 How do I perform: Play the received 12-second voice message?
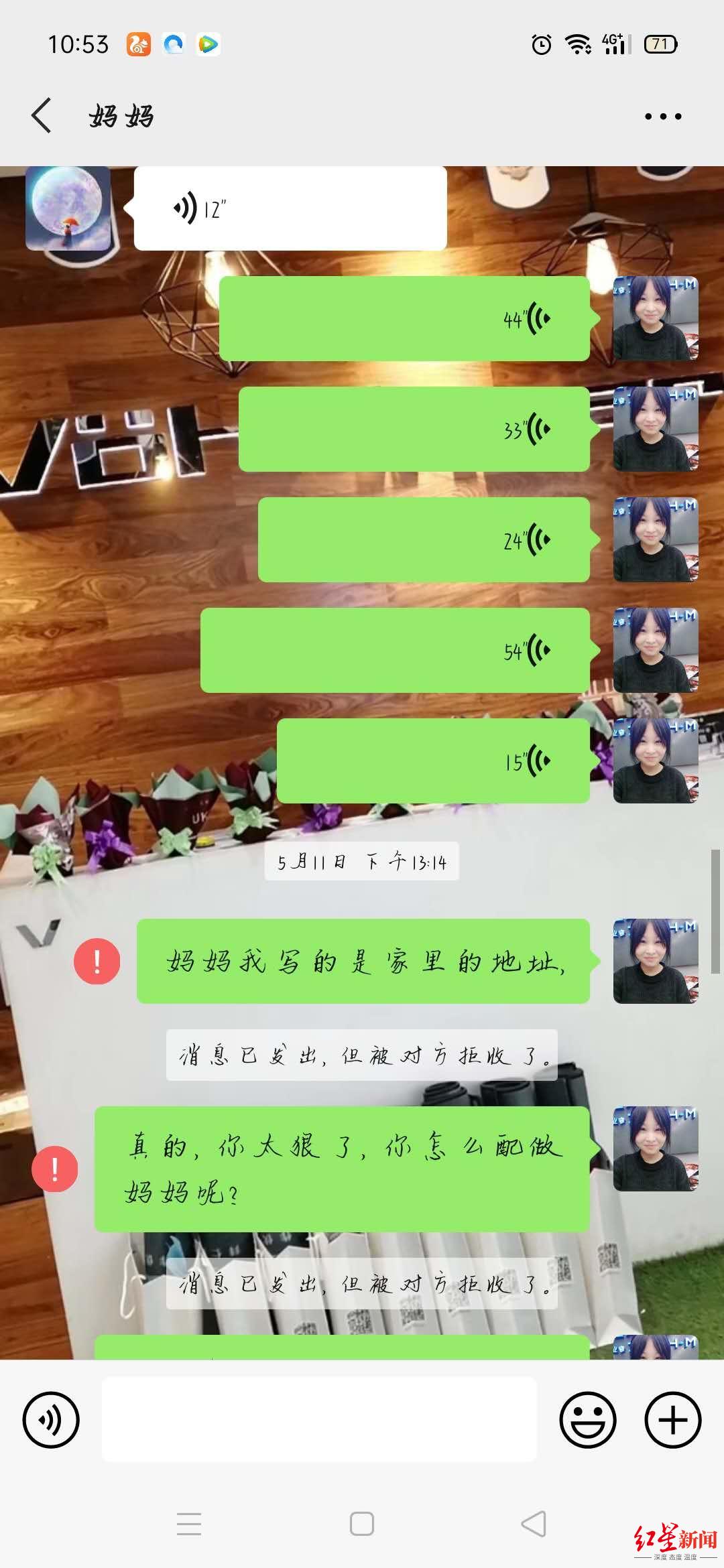(290, 209)
